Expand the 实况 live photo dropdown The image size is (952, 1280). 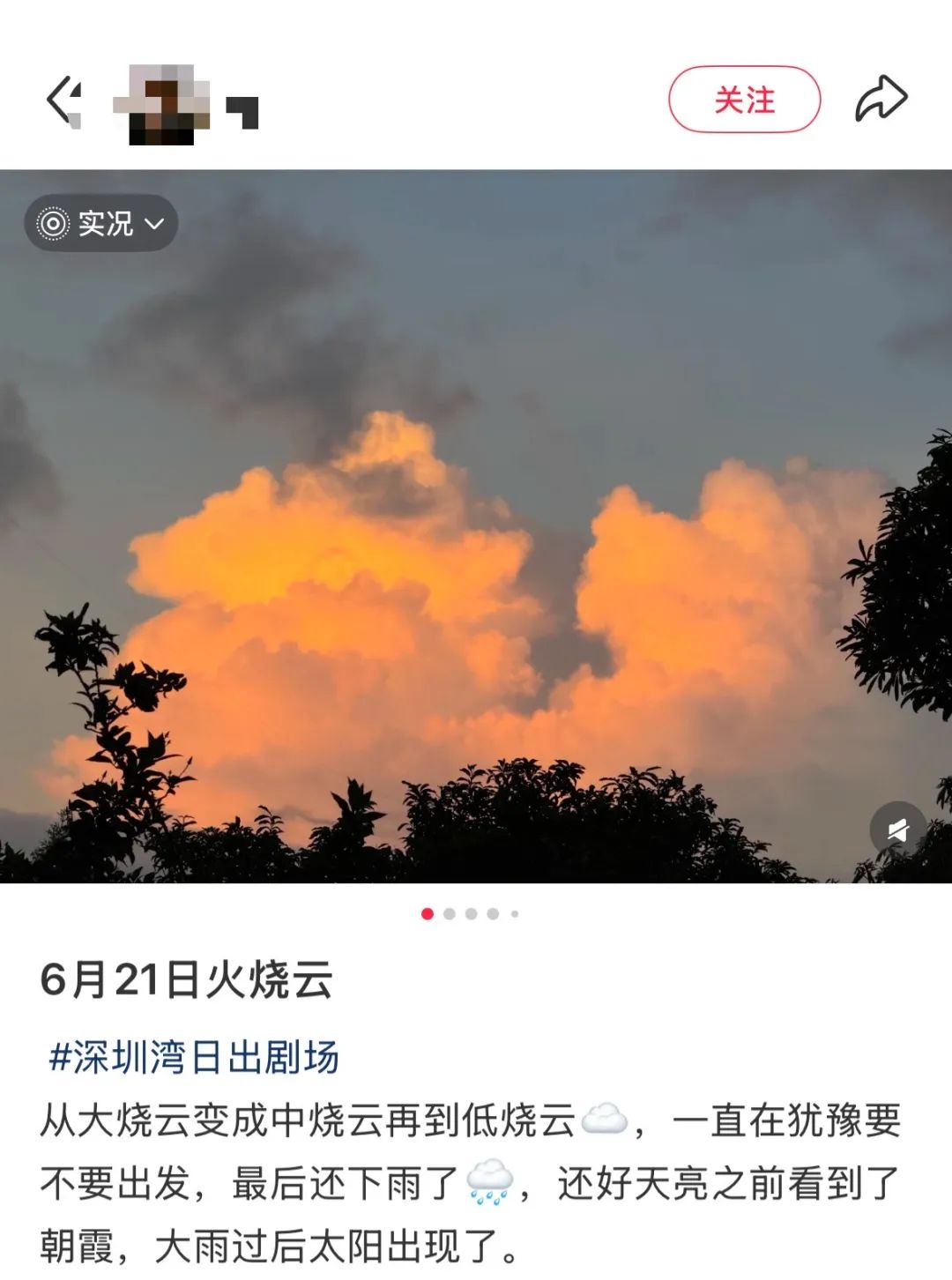(101, 223)
